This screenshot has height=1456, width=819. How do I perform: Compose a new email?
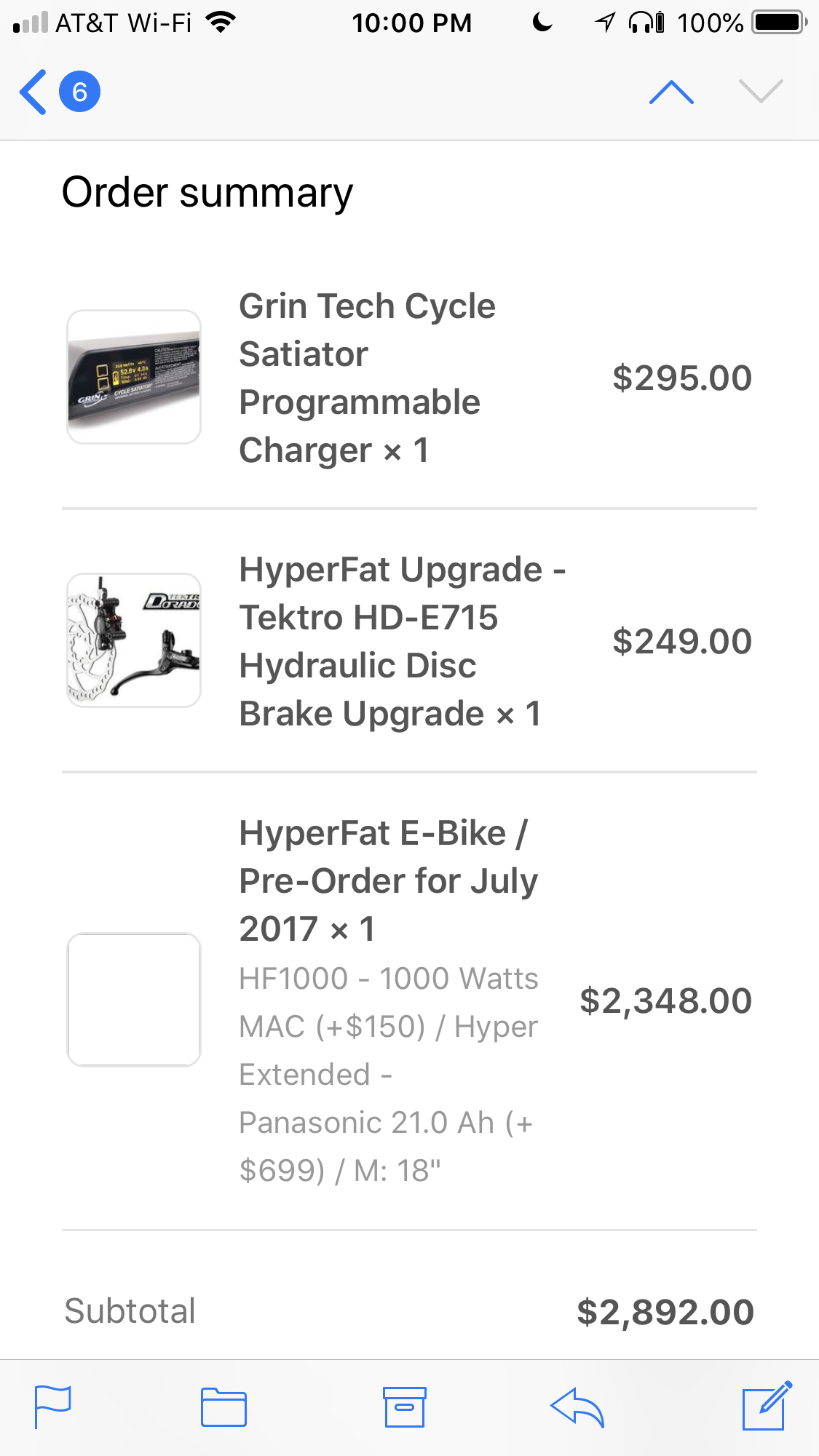766,1406
